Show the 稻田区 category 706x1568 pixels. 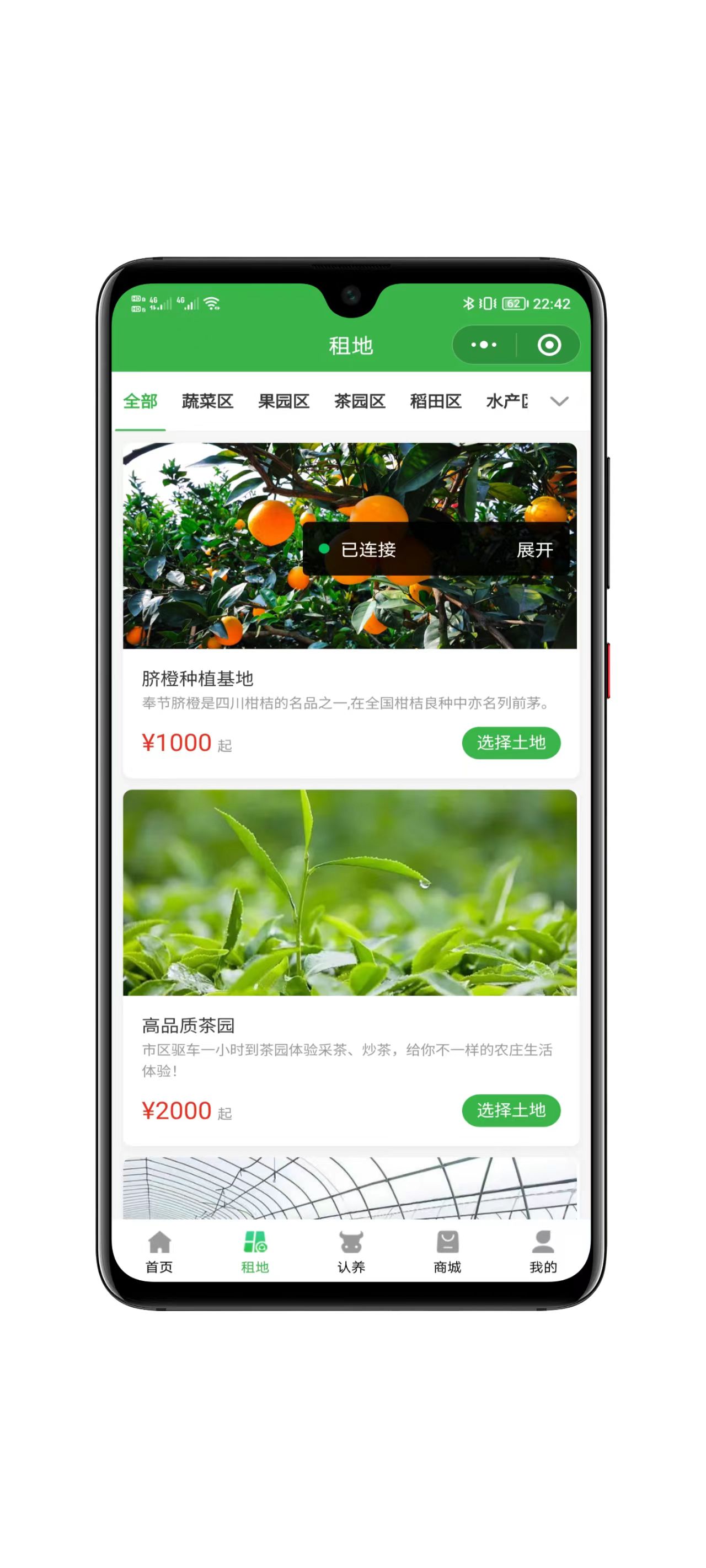436,401
